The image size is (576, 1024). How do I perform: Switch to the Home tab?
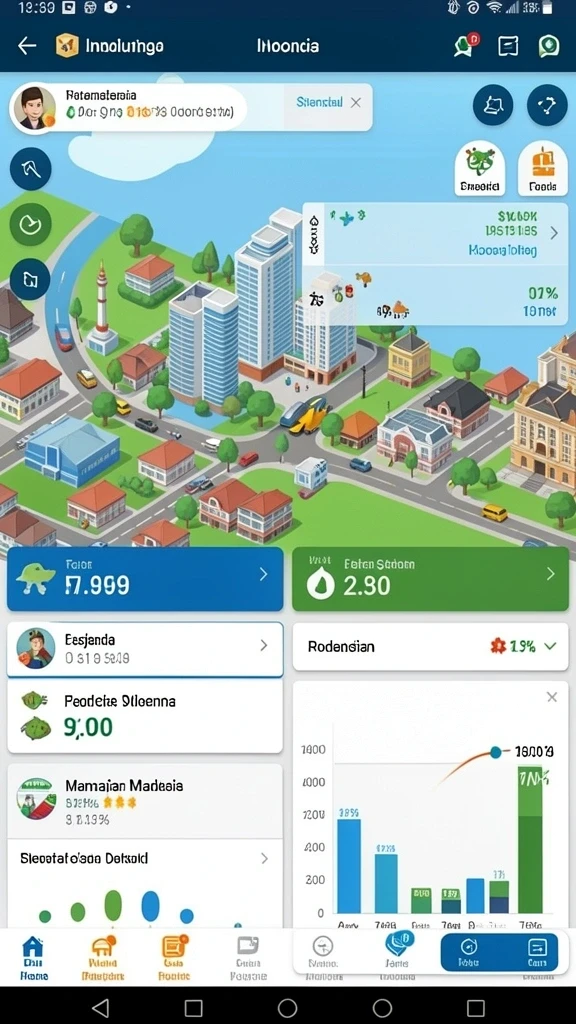tap(33, 958)
